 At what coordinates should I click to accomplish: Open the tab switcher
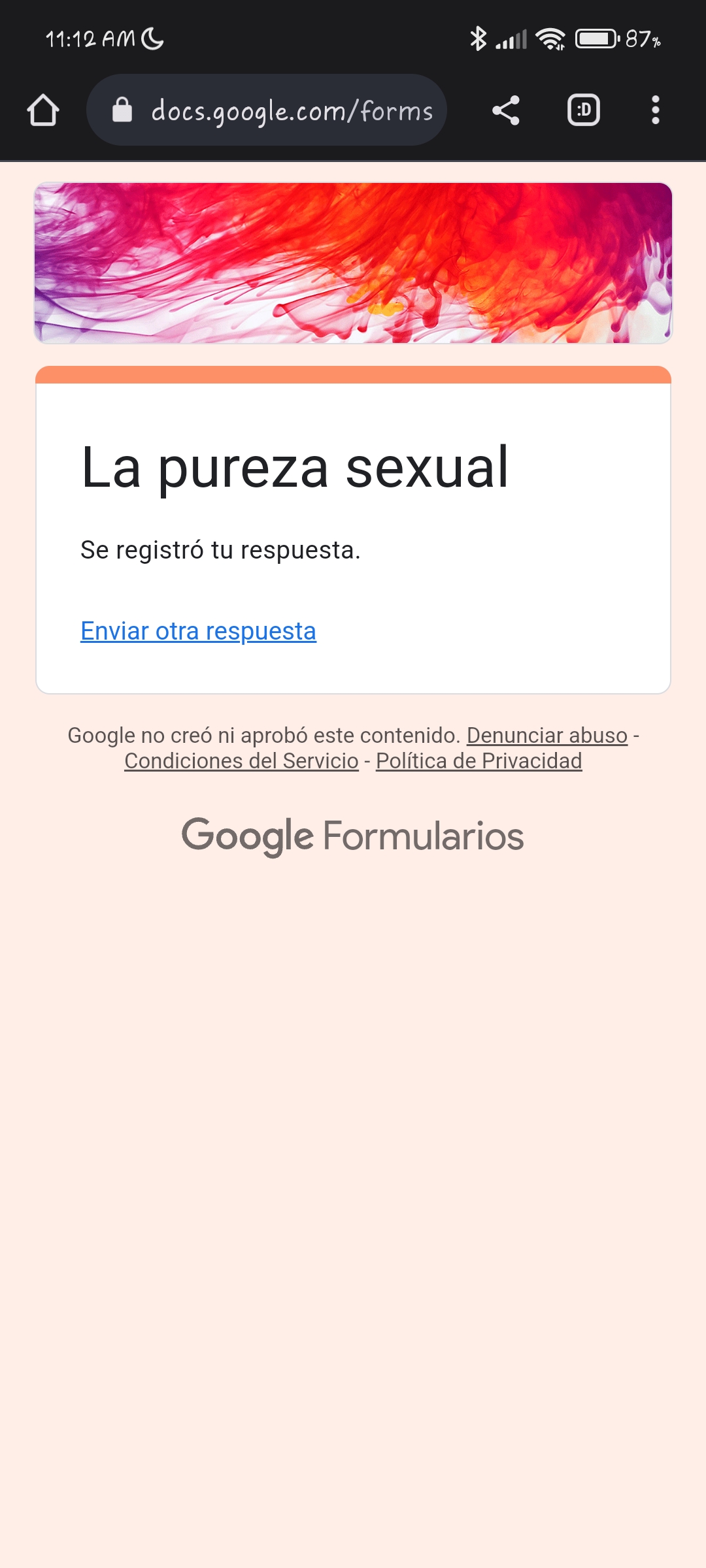coord(584,110)
